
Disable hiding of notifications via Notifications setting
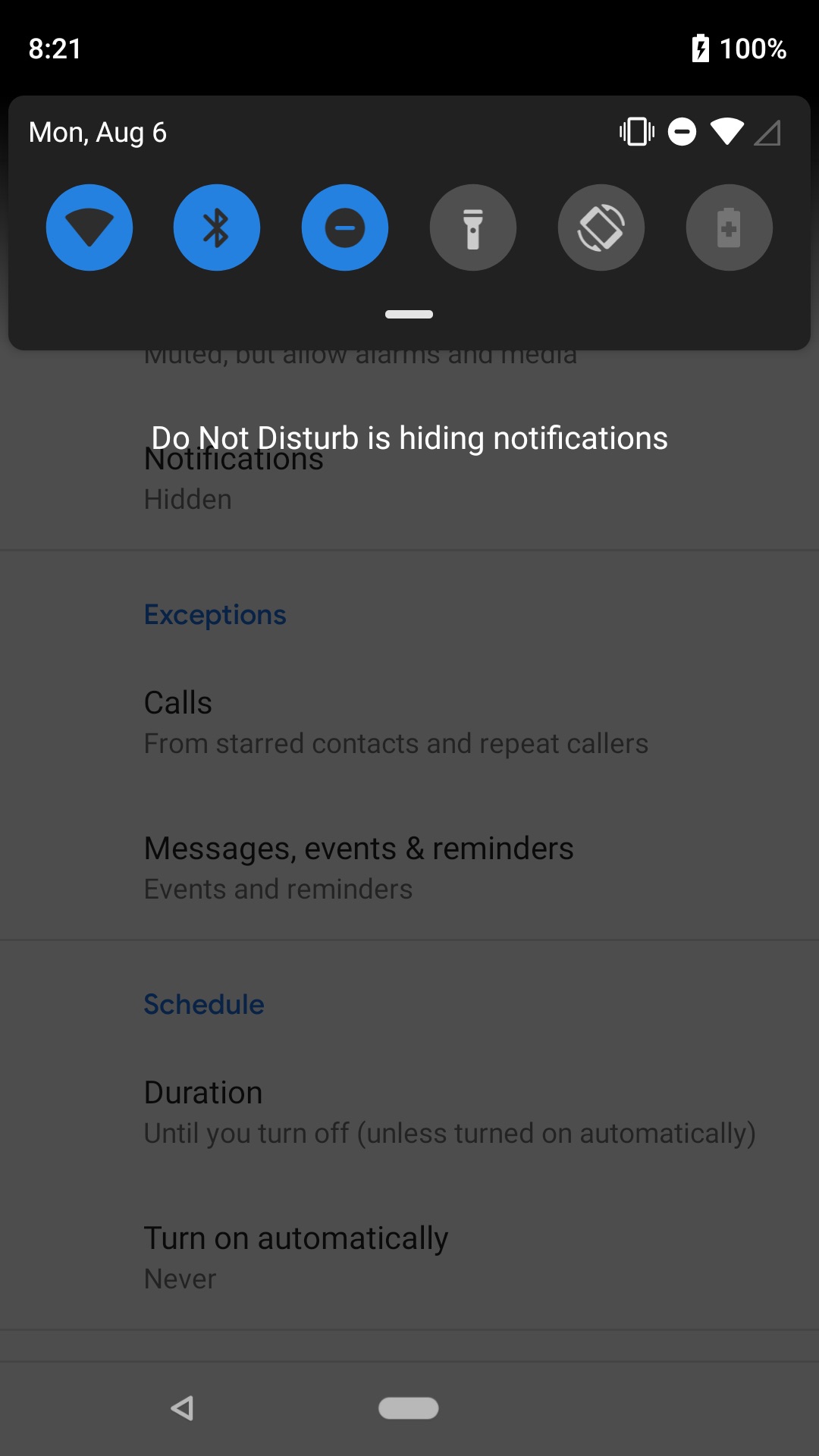point(409,476)
